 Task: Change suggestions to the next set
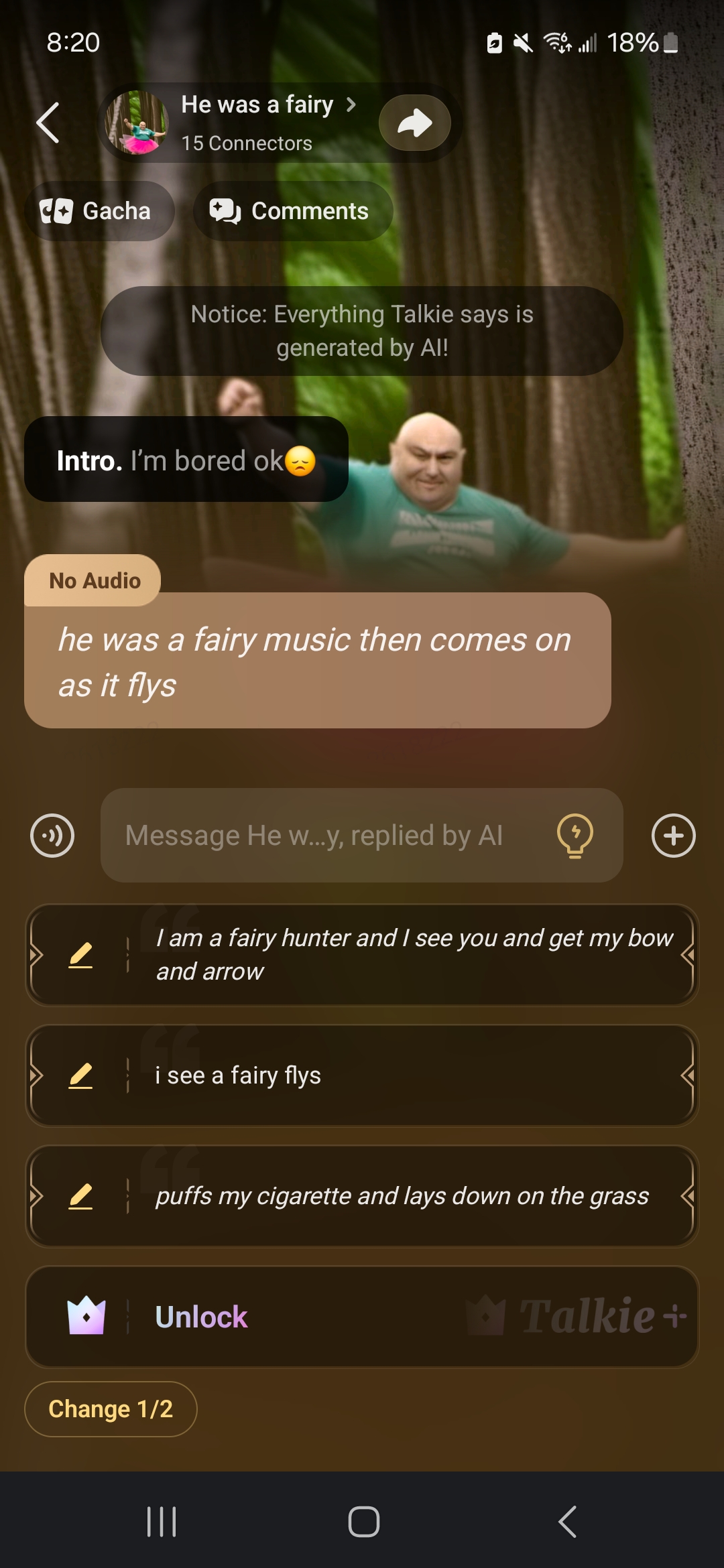coord(111,1409)
